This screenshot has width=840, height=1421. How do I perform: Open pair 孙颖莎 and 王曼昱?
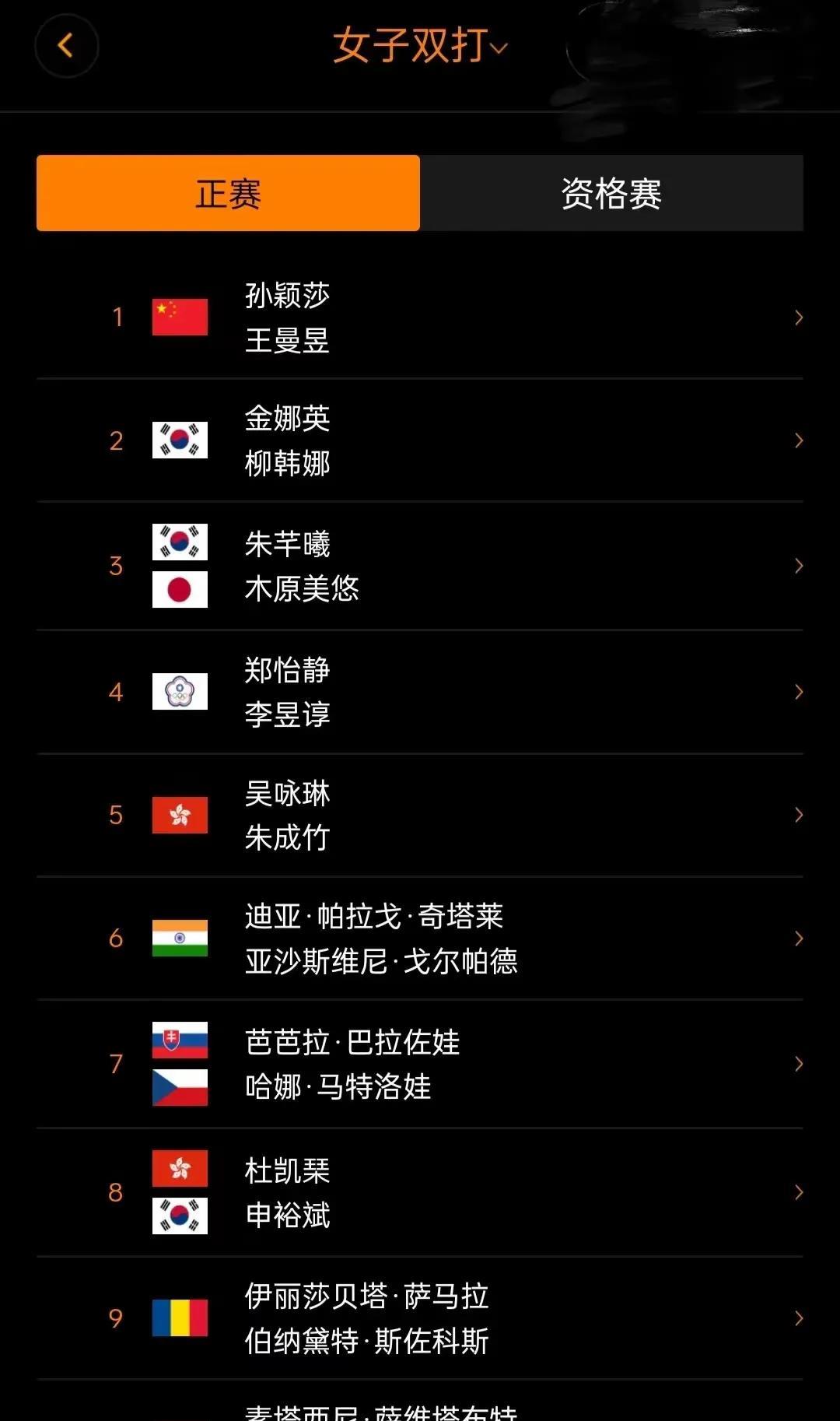420,318
